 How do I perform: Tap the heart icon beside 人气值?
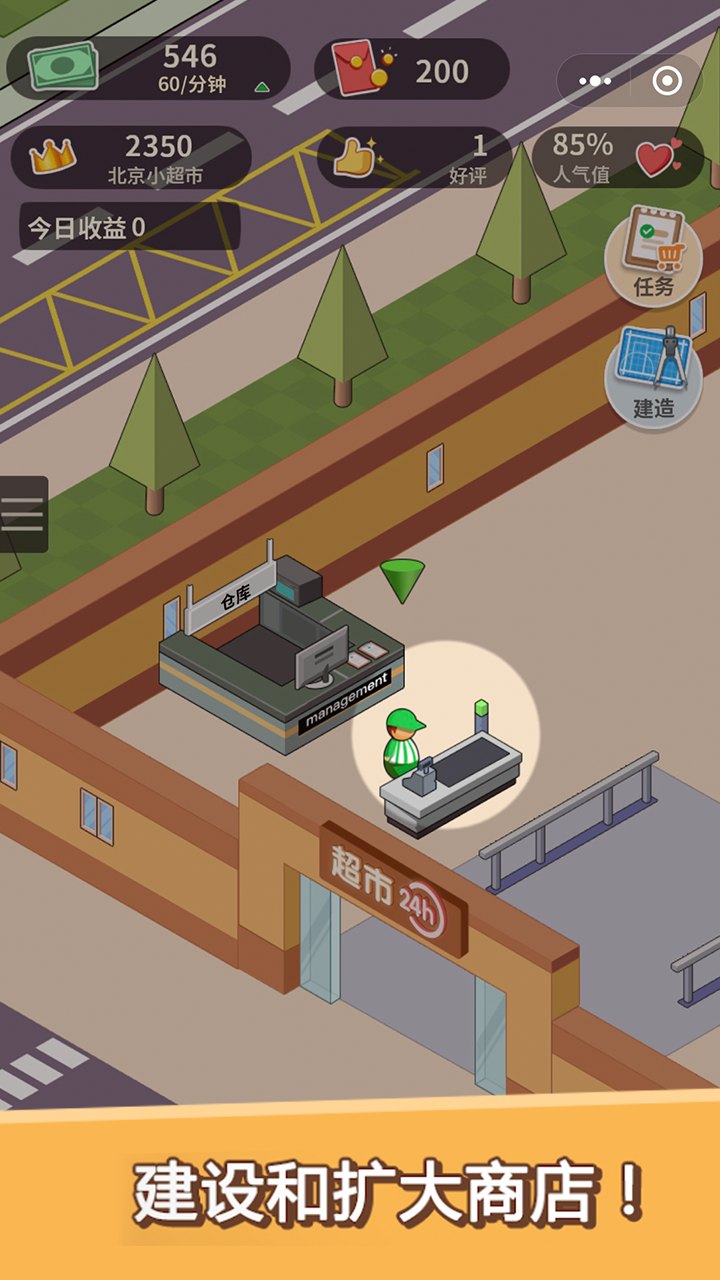655,156
